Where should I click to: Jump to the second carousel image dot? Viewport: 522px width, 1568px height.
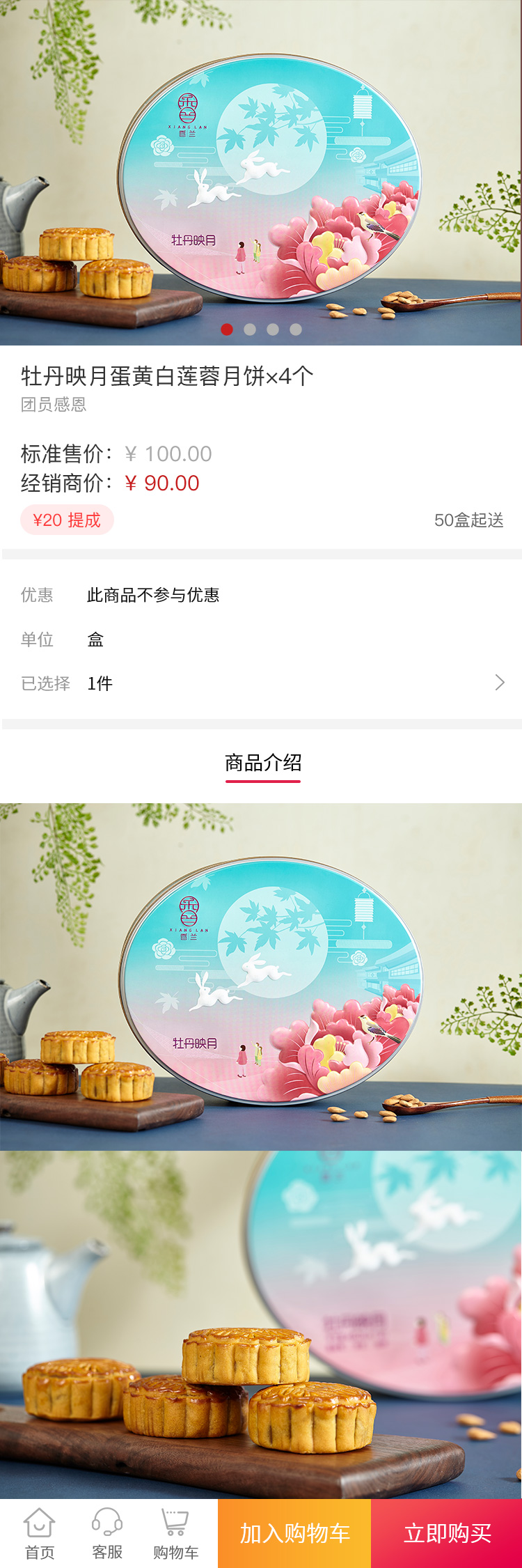[250, 329]
